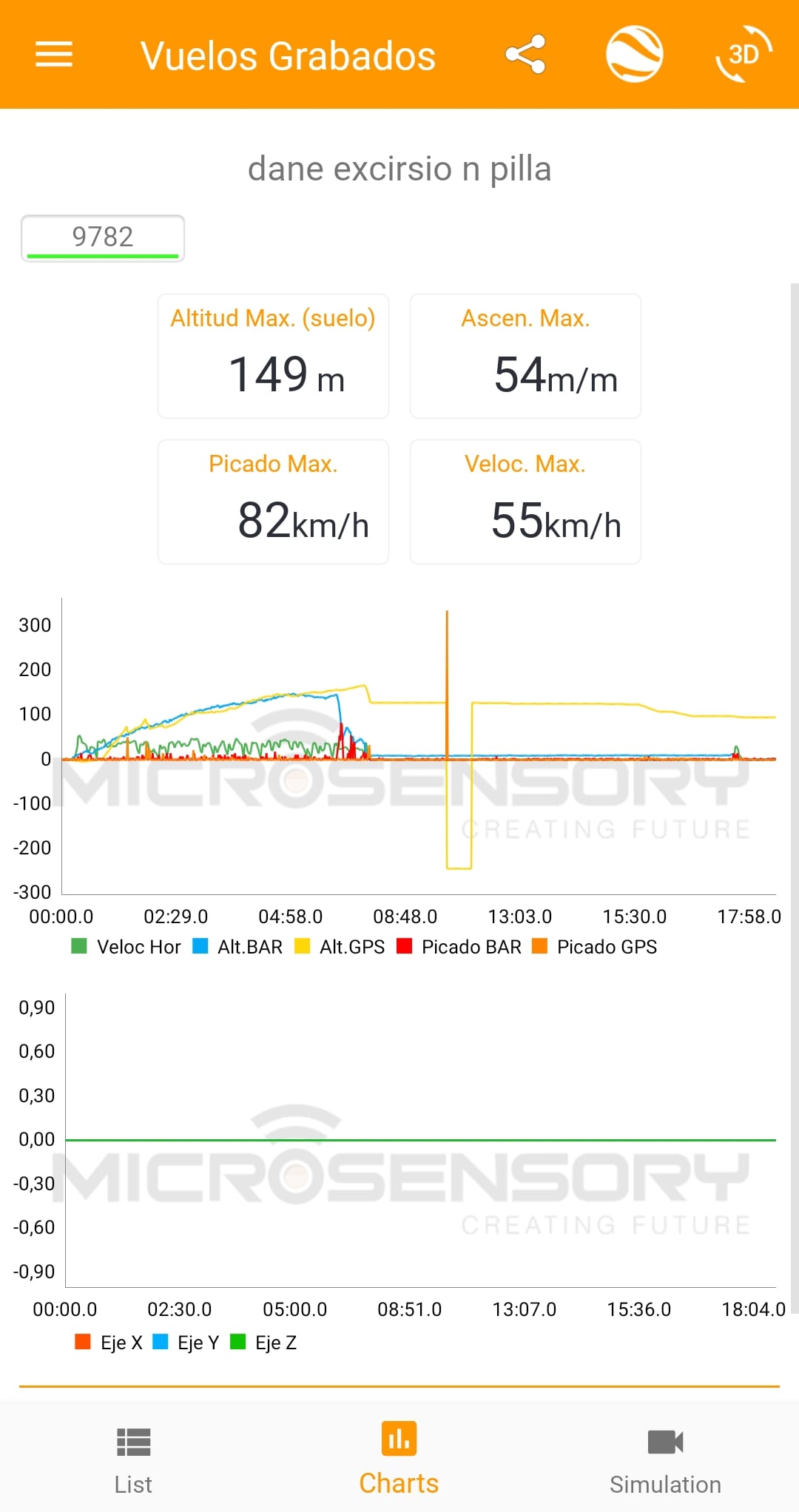Toggle the Eje Y legend entry
This screenshot has width=799, height=1512.
tap(186, 1343)
